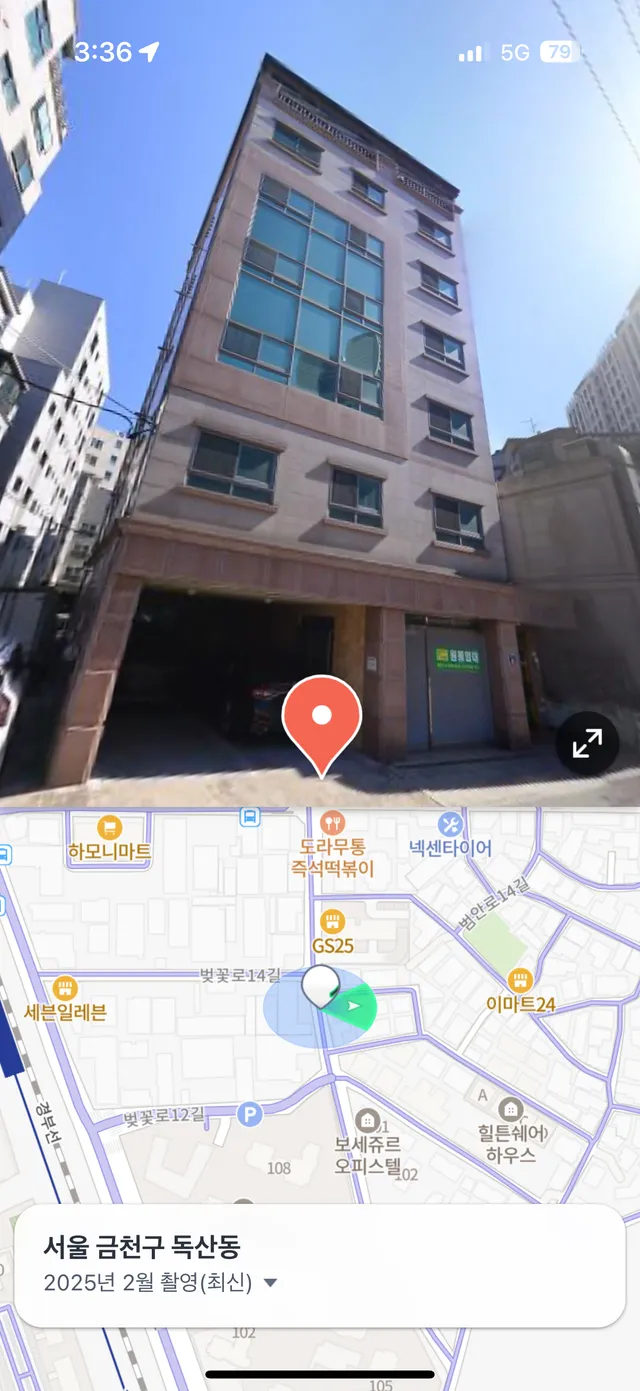Tap the 보세쥬르 오피스텔 marker
Viewport: 640px width, 1391px height.
click(367, 1120)
